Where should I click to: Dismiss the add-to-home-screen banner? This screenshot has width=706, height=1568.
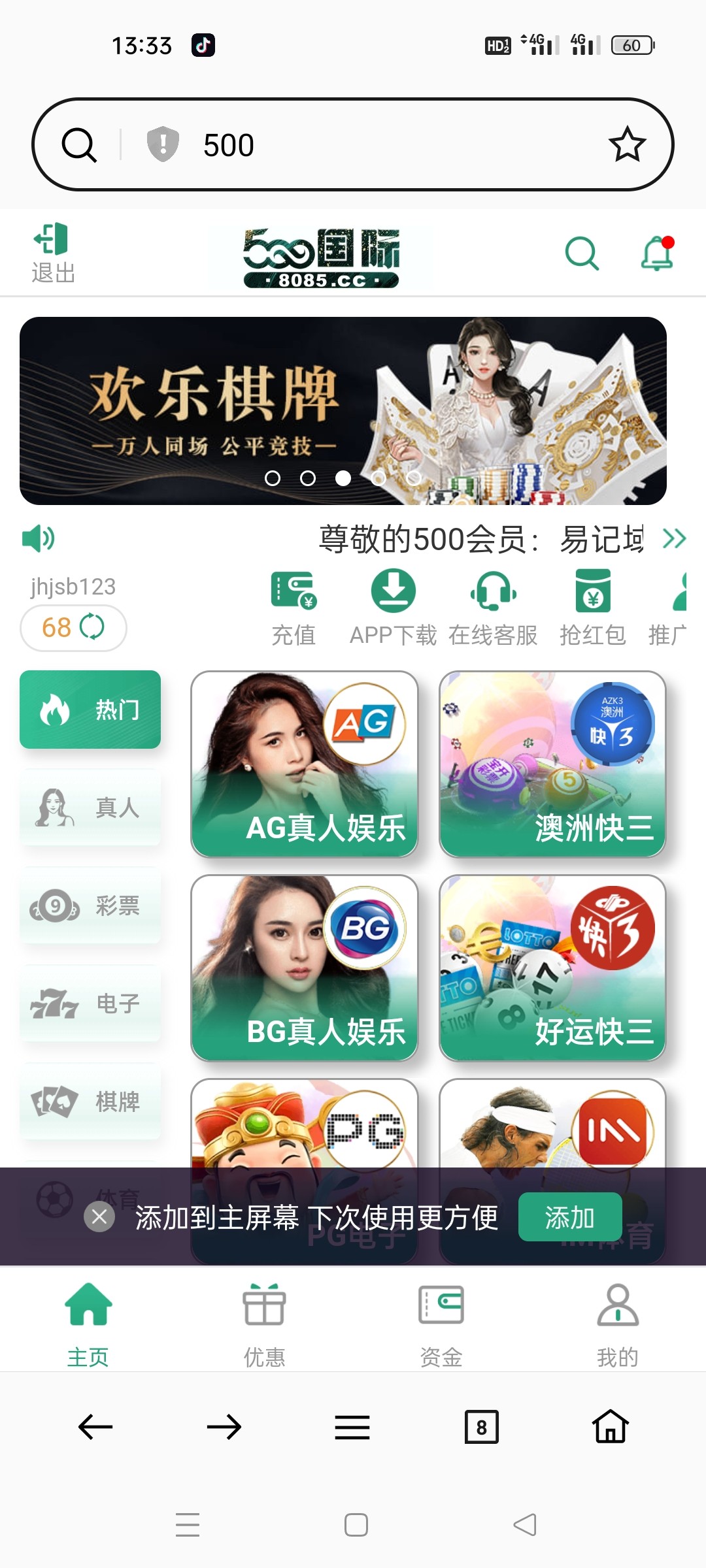[x=99, y=1217]
